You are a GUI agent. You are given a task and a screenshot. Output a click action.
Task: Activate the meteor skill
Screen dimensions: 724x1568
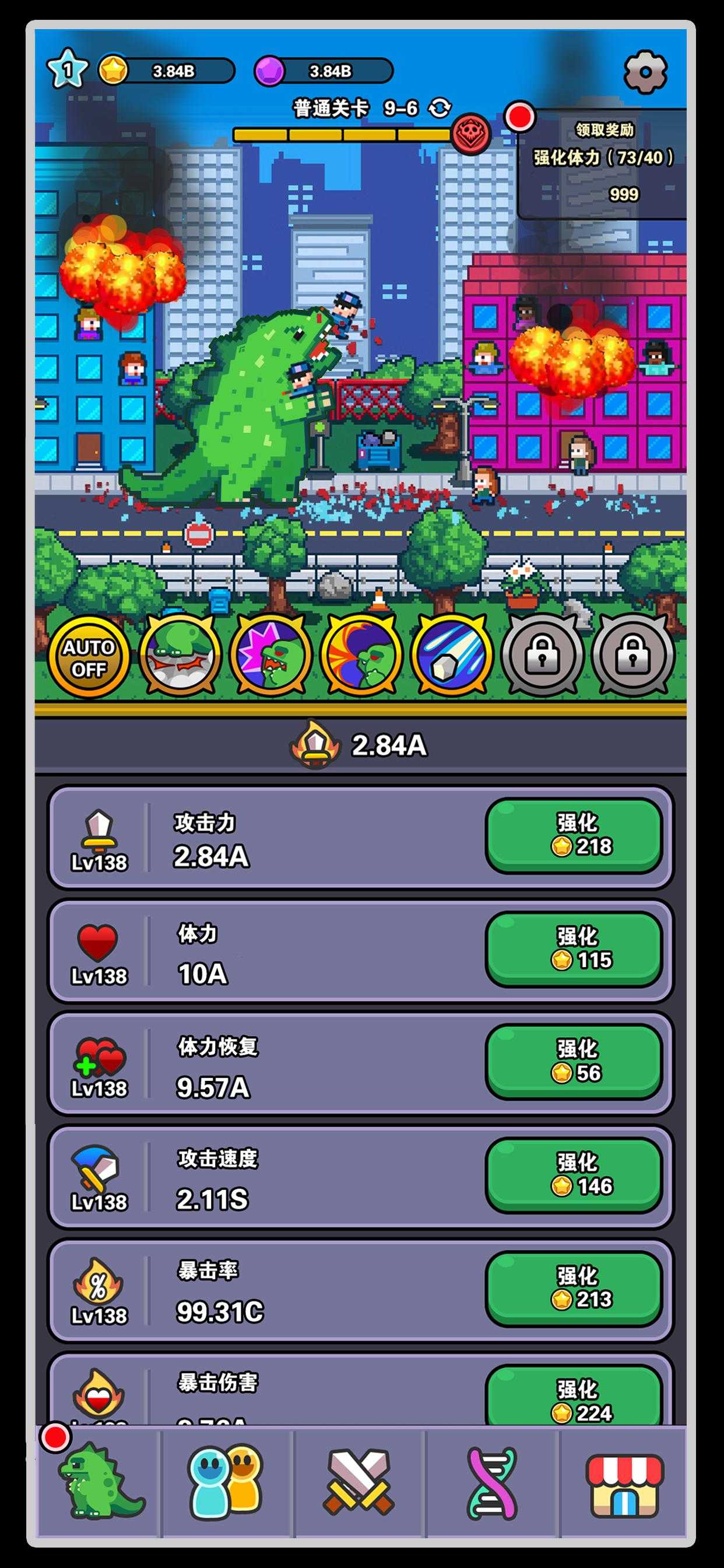click(x=452, y=655)
